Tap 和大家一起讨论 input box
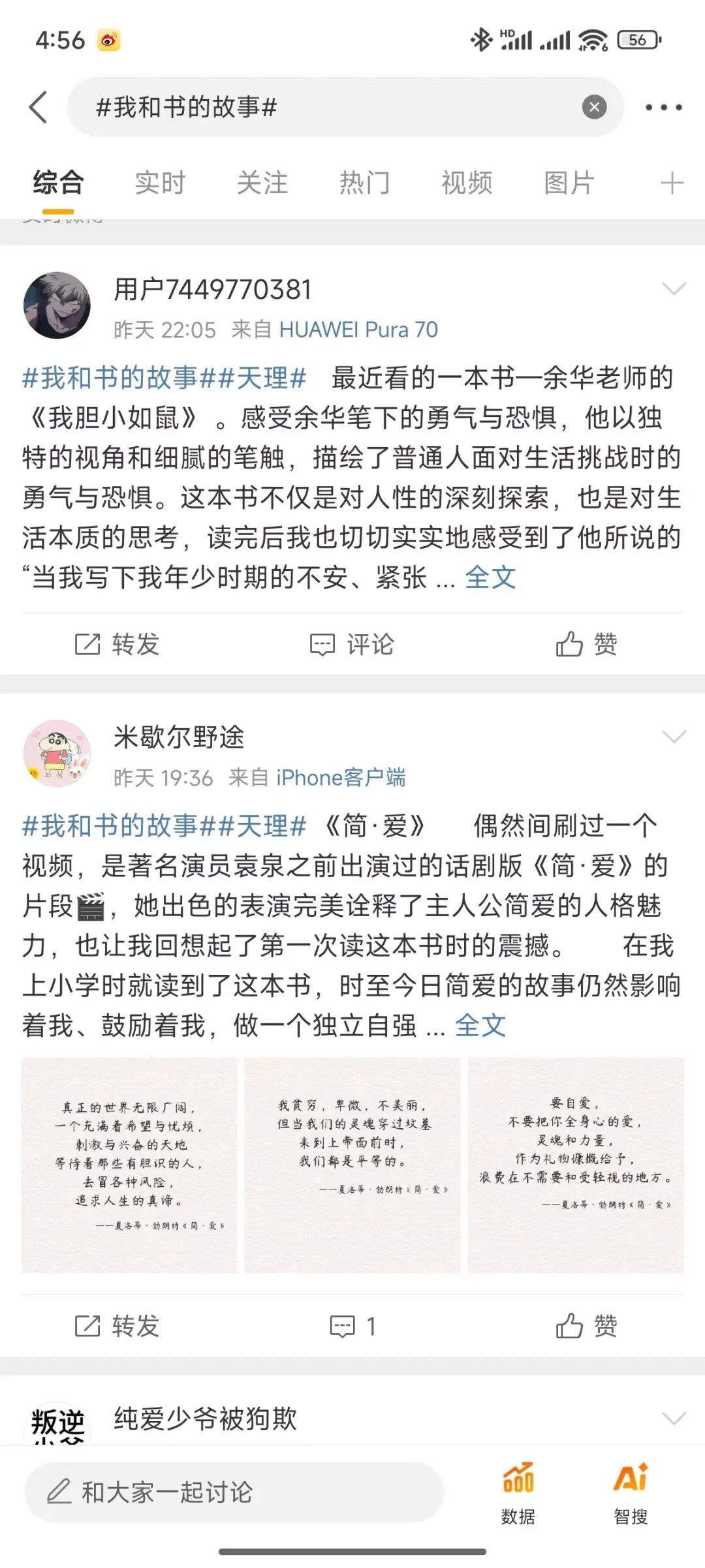 (x=234, y=1492)
